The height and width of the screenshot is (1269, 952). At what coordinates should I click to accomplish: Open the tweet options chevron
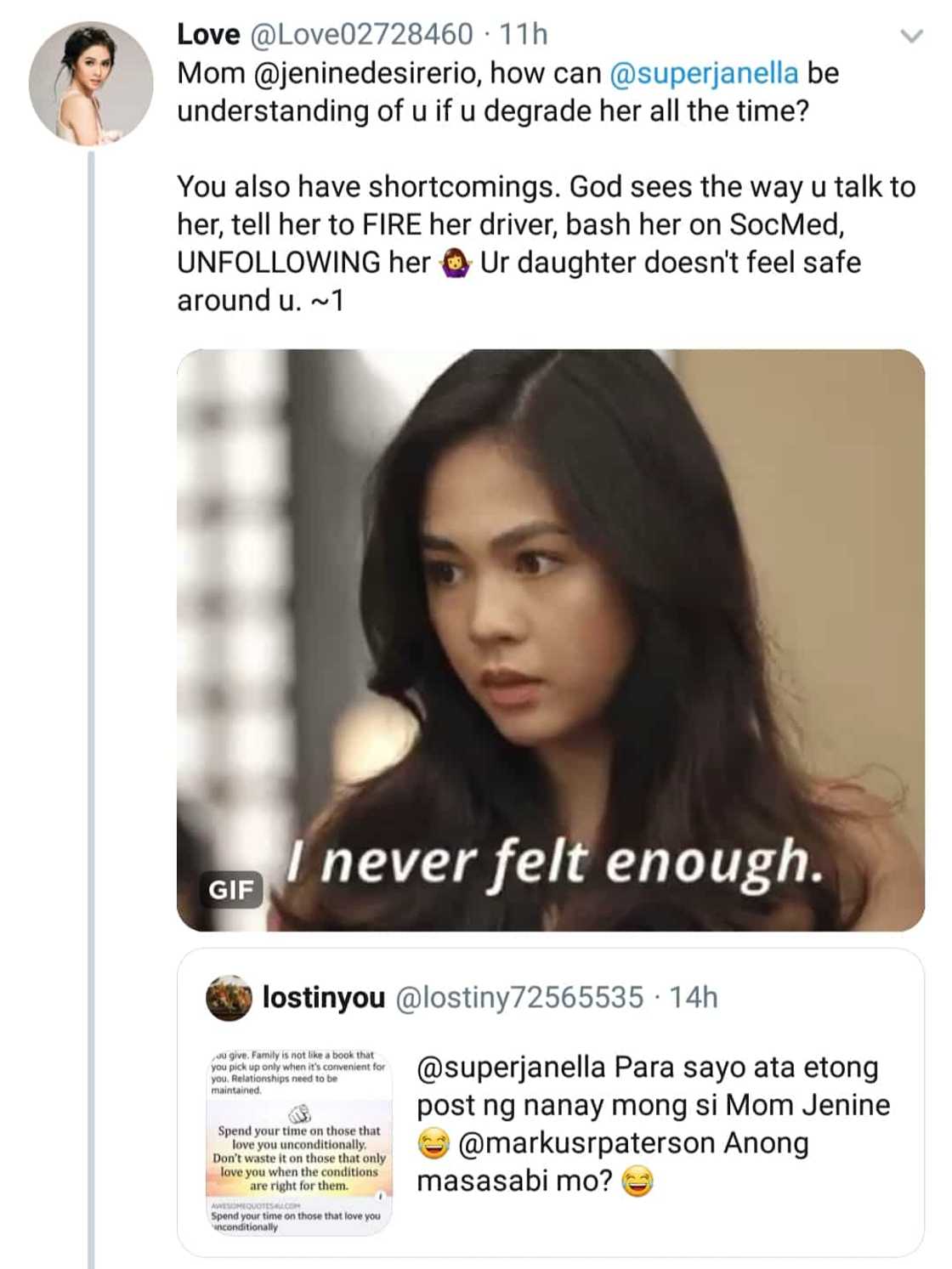click(911, 36)
